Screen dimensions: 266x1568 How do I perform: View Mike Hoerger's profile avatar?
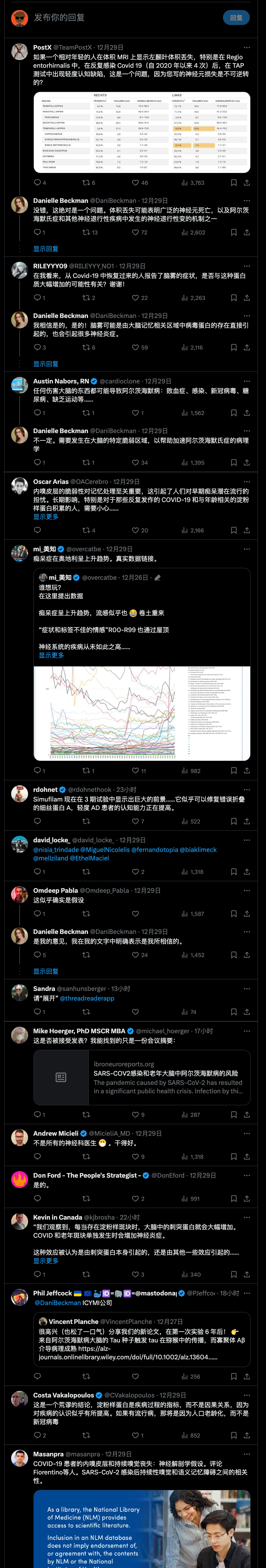coord(20,1034)
